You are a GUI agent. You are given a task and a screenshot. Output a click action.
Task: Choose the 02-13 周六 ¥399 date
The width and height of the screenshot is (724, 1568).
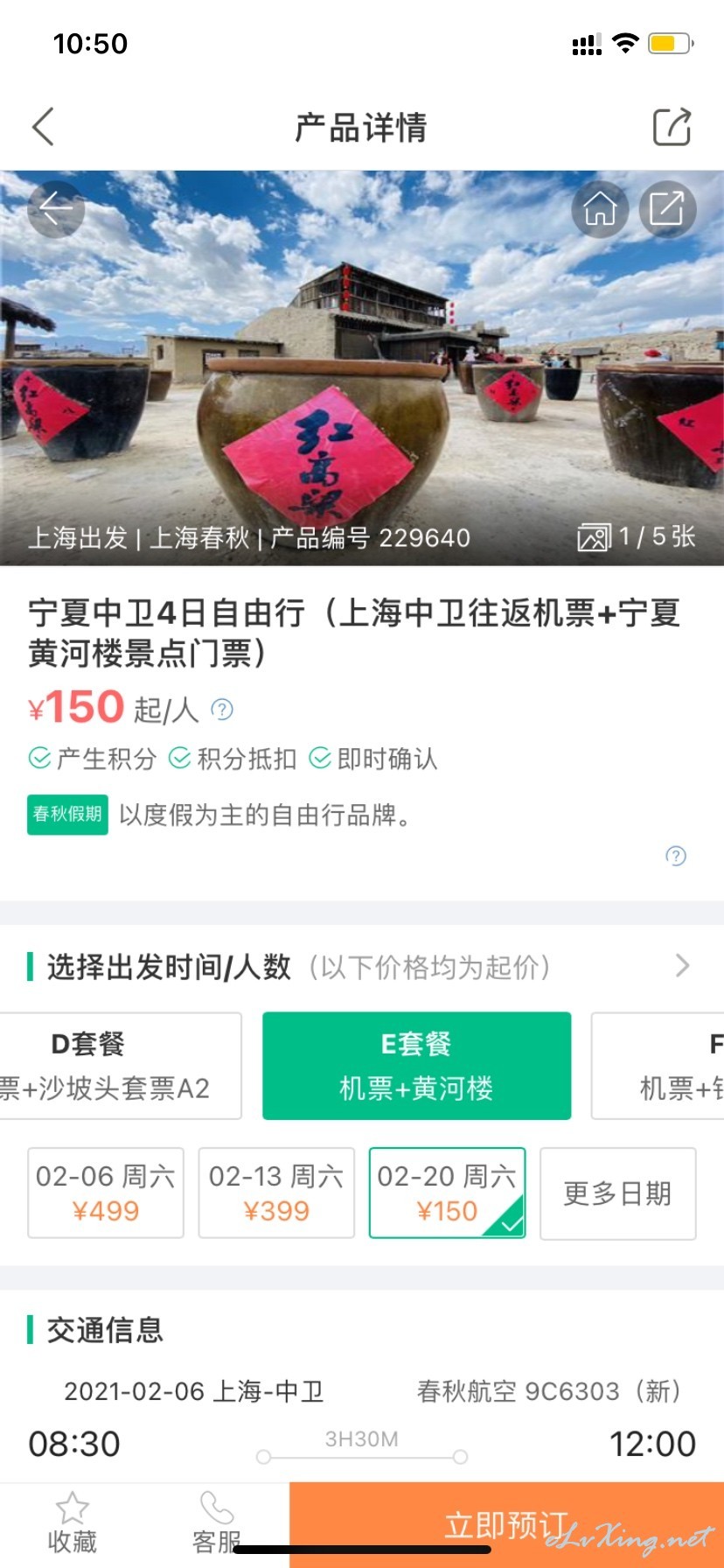point(276,1193)
